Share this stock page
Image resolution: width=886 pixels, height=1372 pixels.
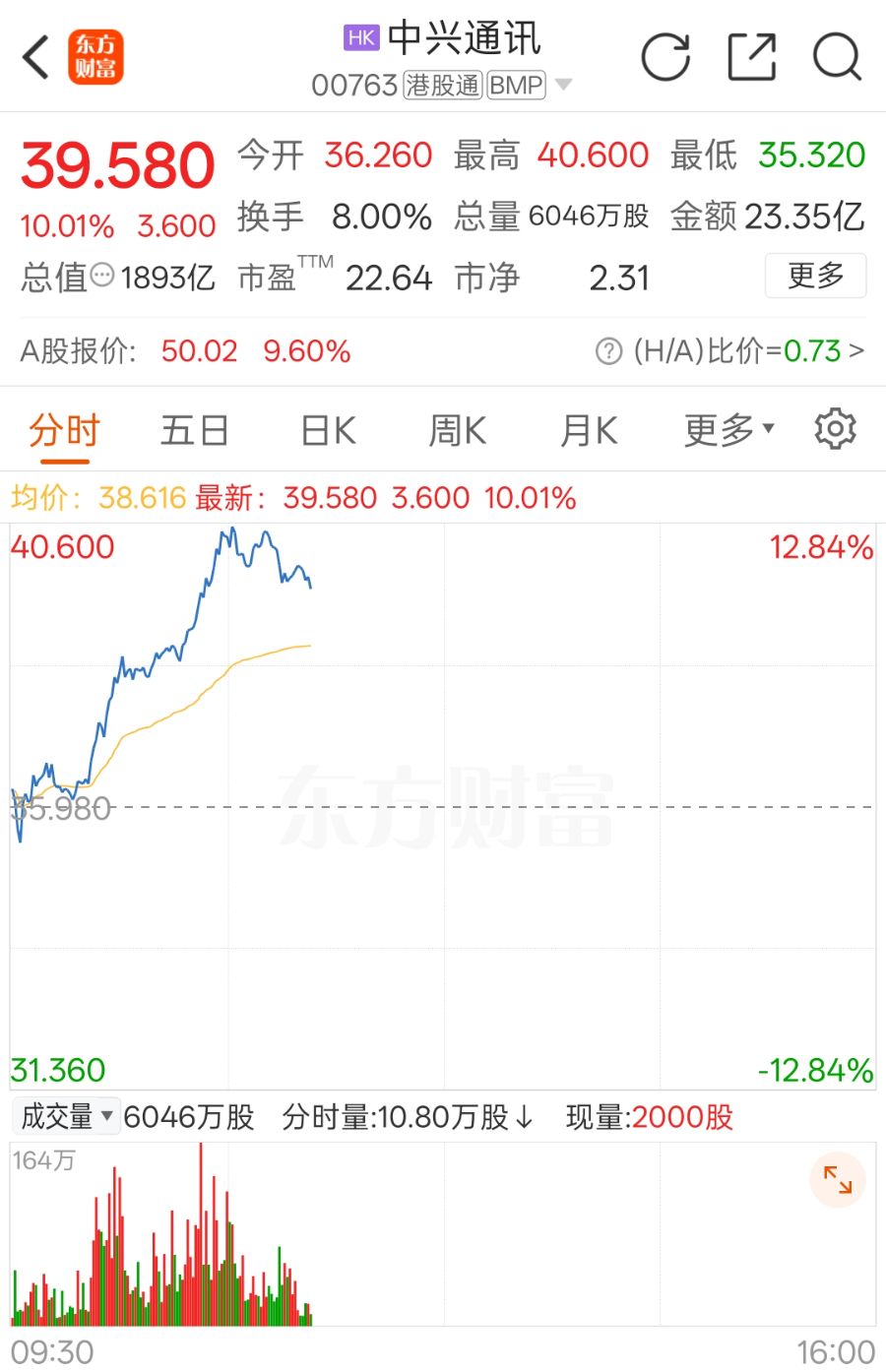coord(751,57)
